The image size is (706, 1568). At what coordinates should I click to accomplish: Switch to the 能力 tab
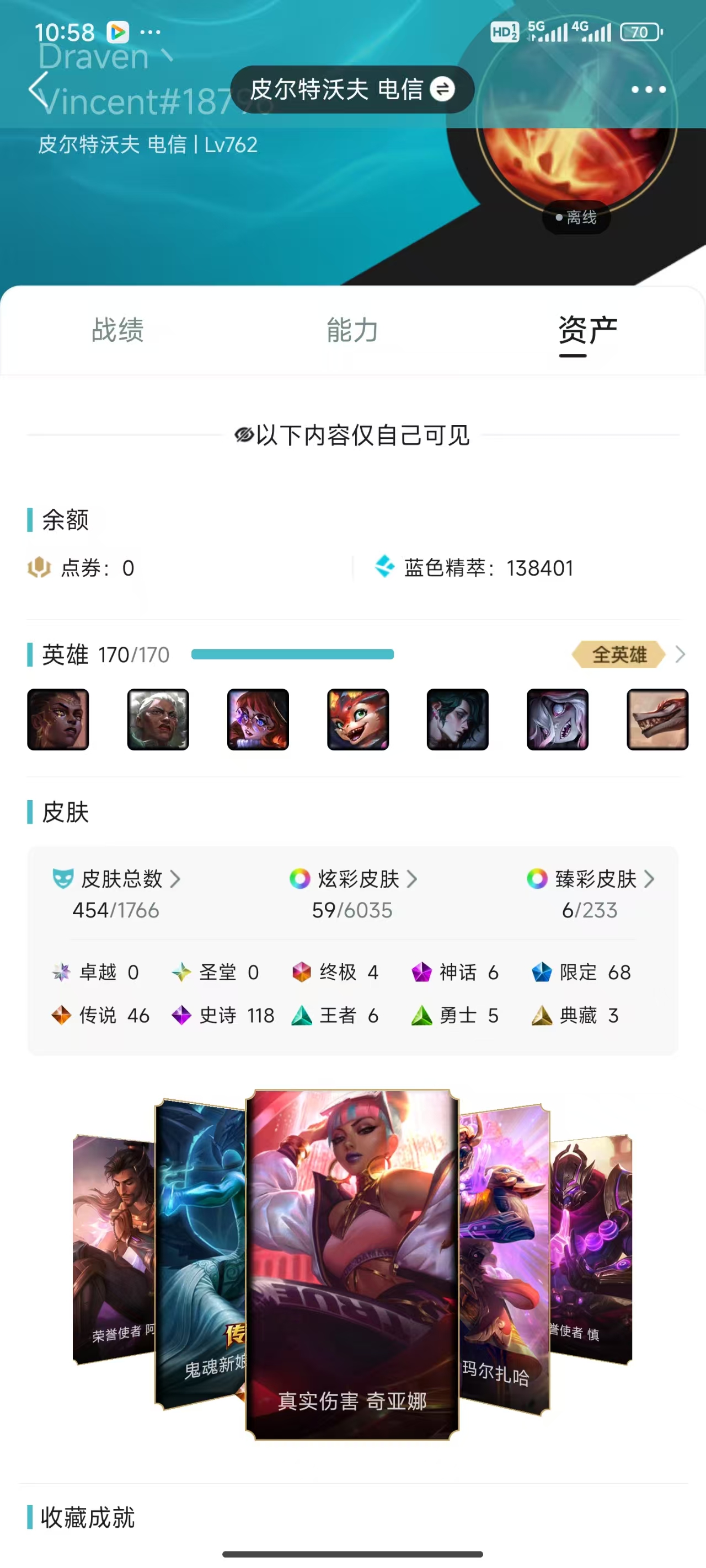pos(352,330)
